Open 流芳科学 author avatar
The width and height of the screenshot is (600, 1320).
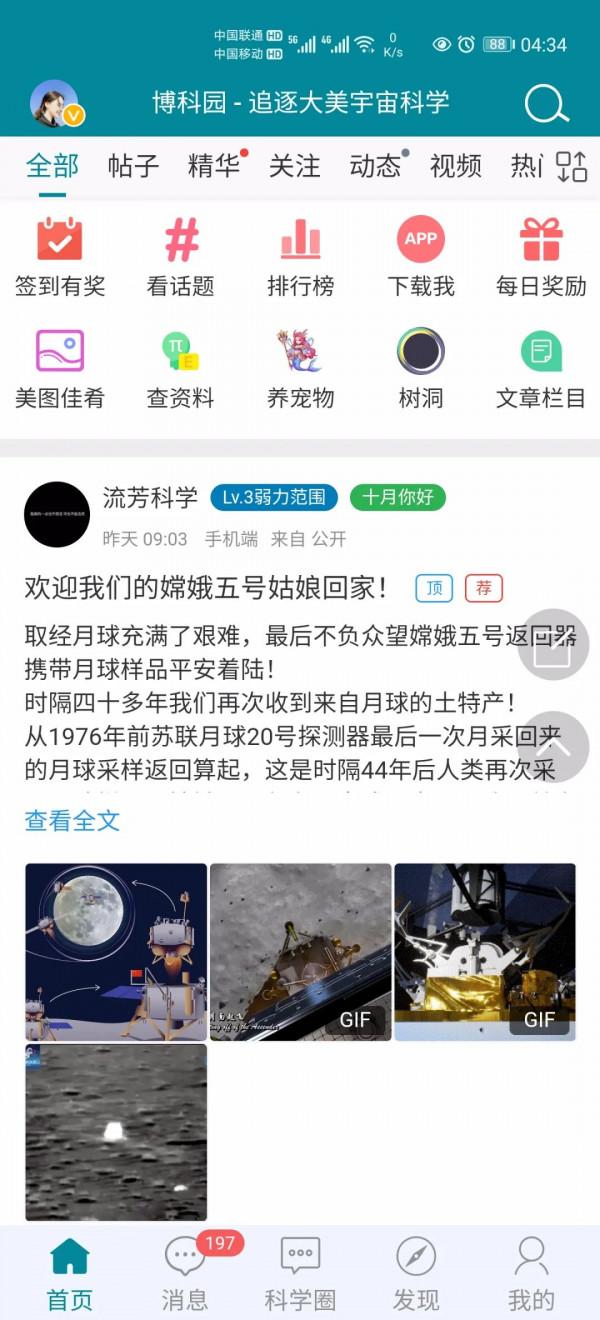point(57,514)
